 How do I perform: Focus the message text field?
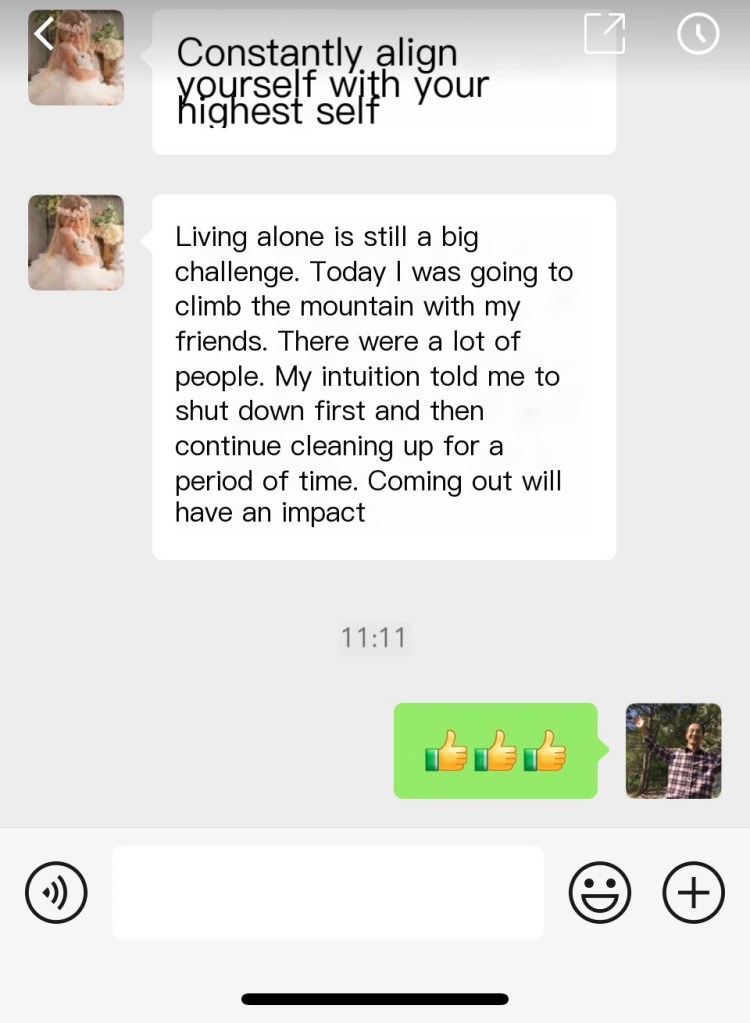pyautogui.click(x=327, y=892)
